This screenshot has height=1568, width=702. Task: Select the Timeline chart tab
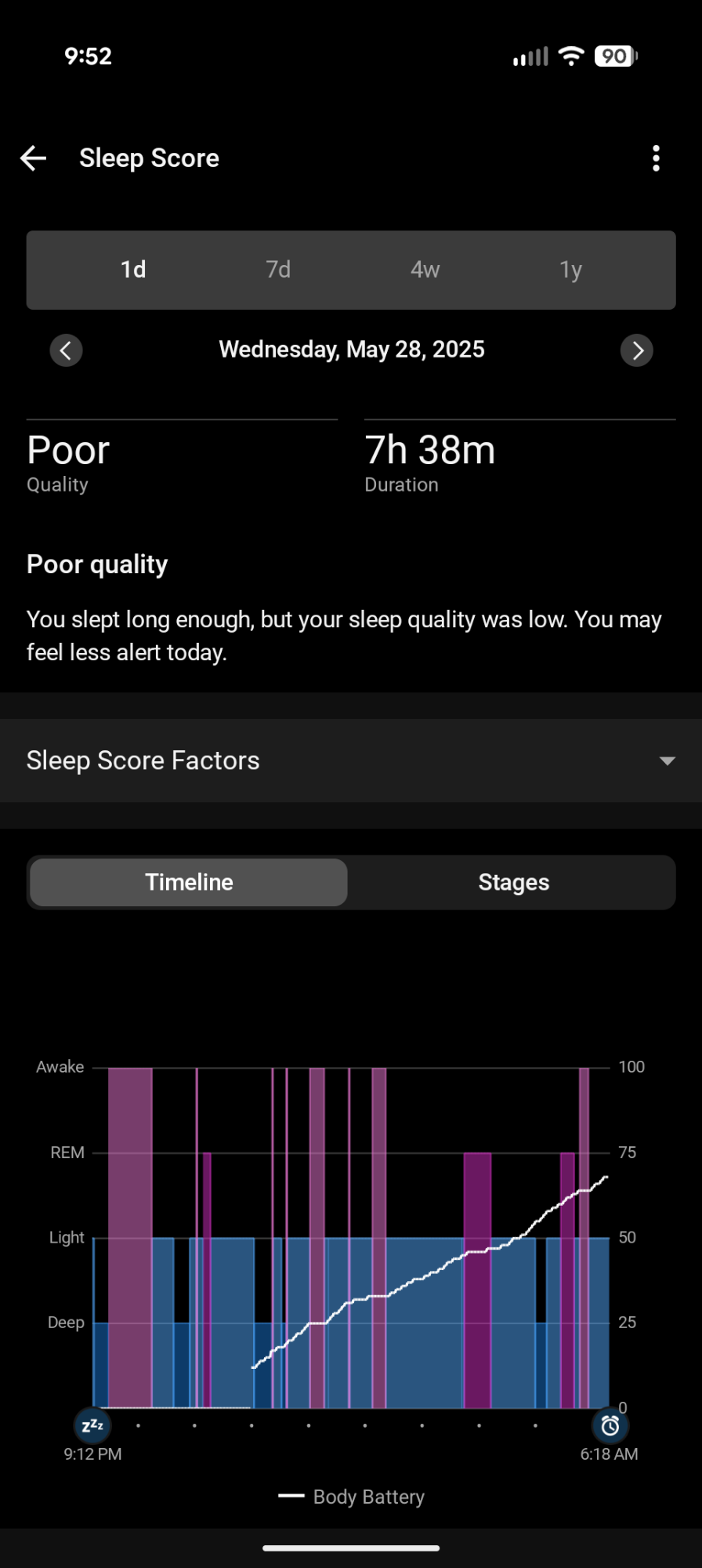(189, 883)
